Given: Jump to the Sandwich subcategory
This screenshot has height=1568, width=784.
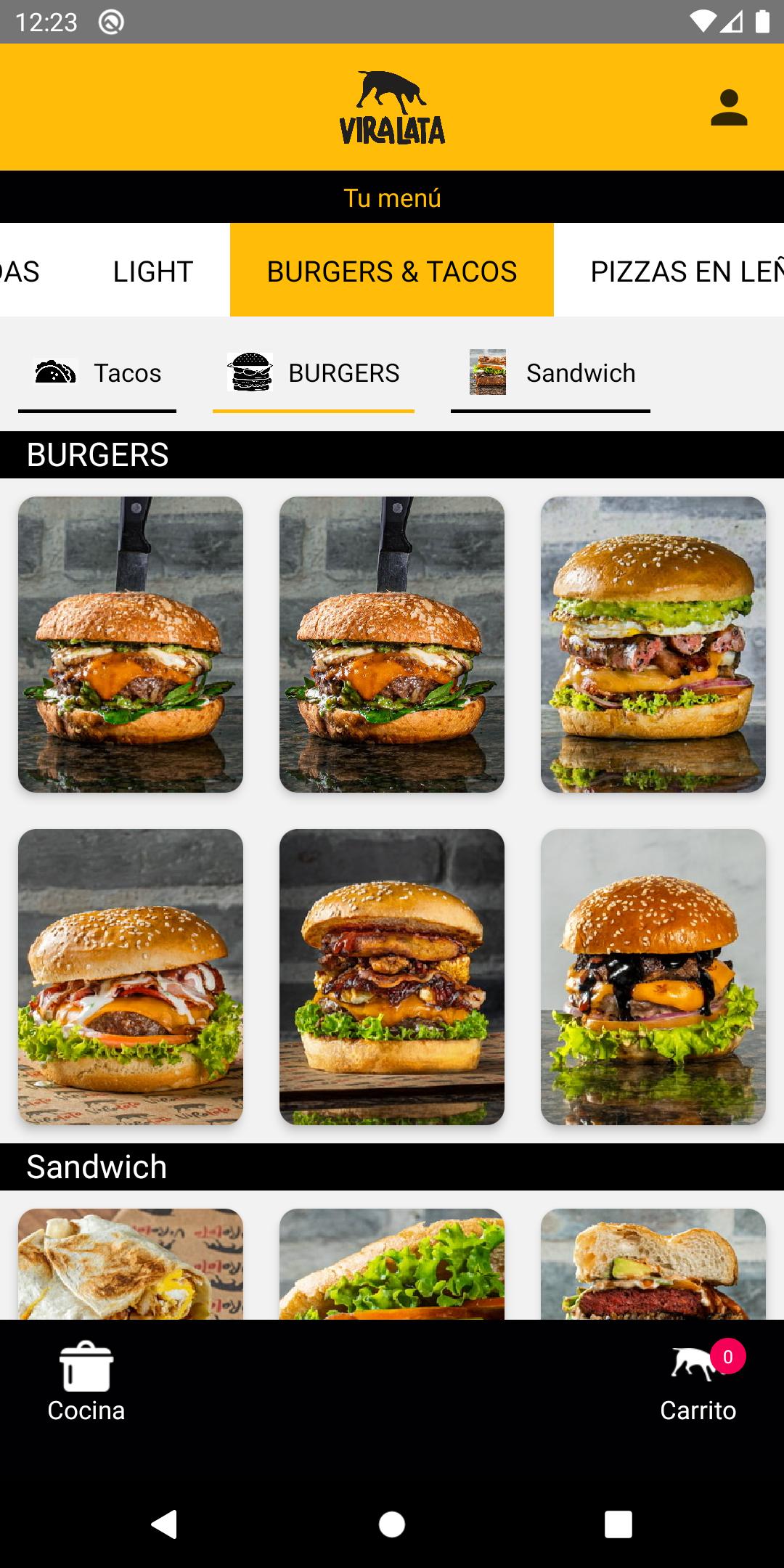Looking at the screenshot, I should click(550, 374).
